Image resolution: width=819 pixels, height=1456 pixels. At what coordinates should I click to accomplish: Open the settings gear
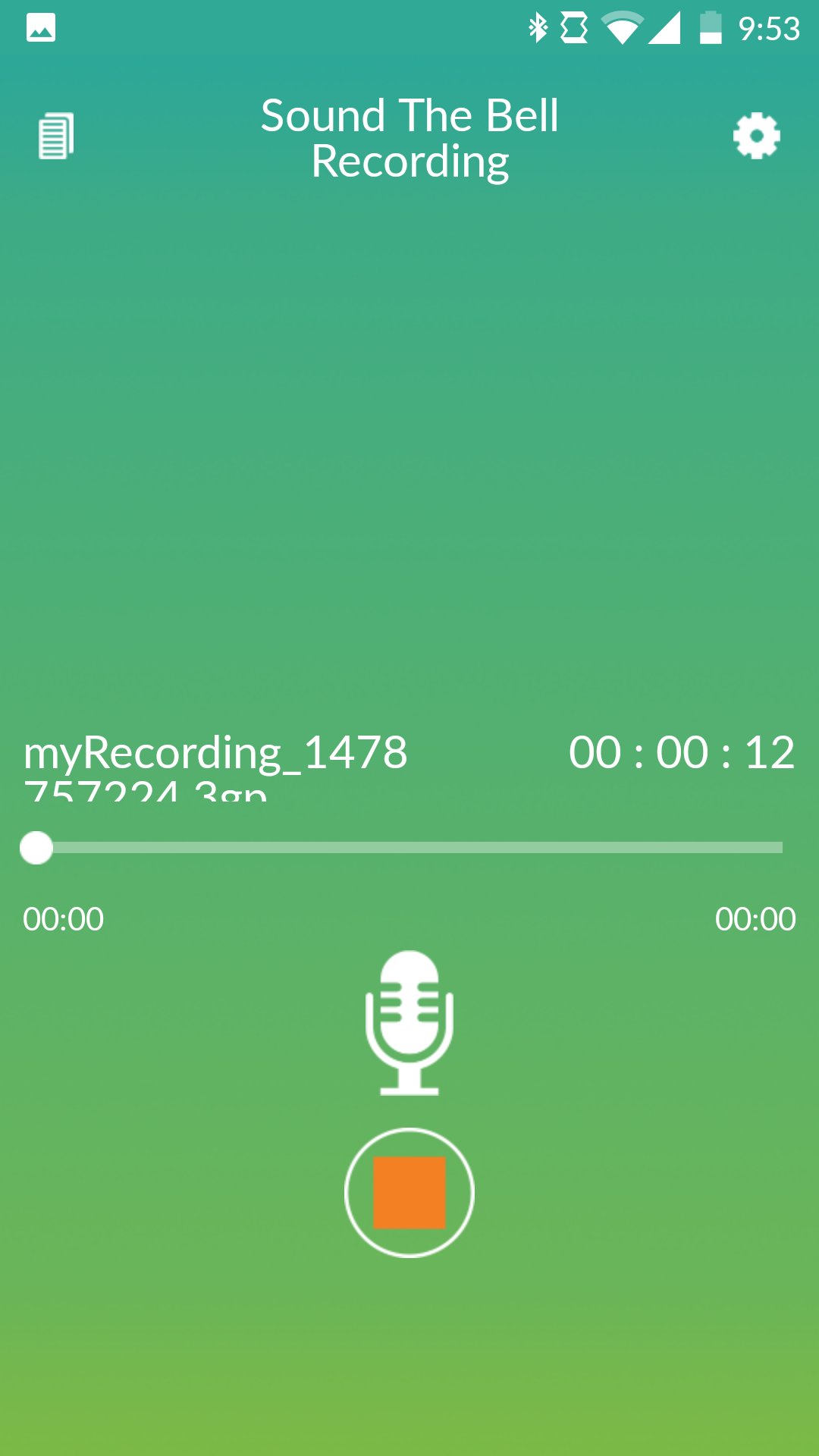756,136
